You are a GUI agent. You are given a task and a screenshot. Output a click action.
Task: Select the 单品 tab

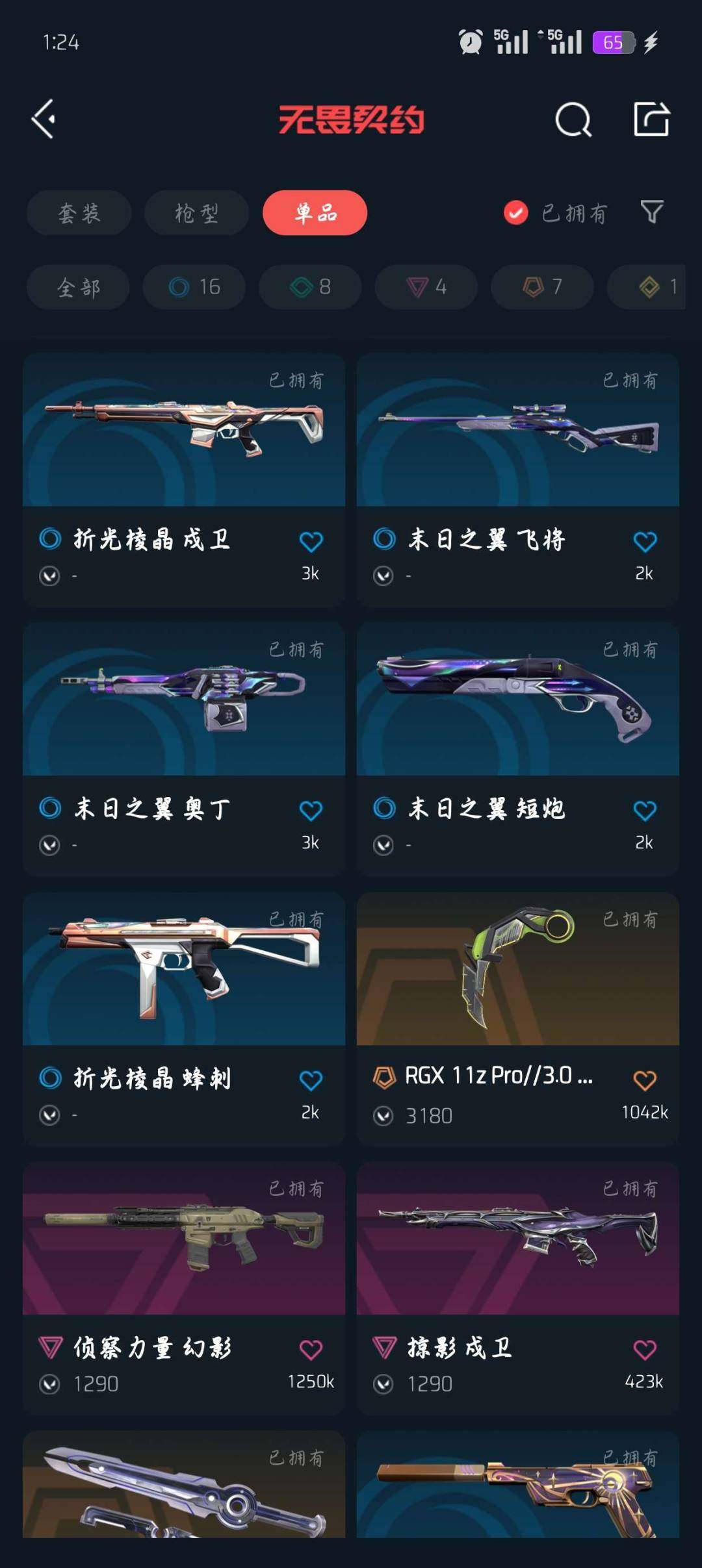point(315,213)
